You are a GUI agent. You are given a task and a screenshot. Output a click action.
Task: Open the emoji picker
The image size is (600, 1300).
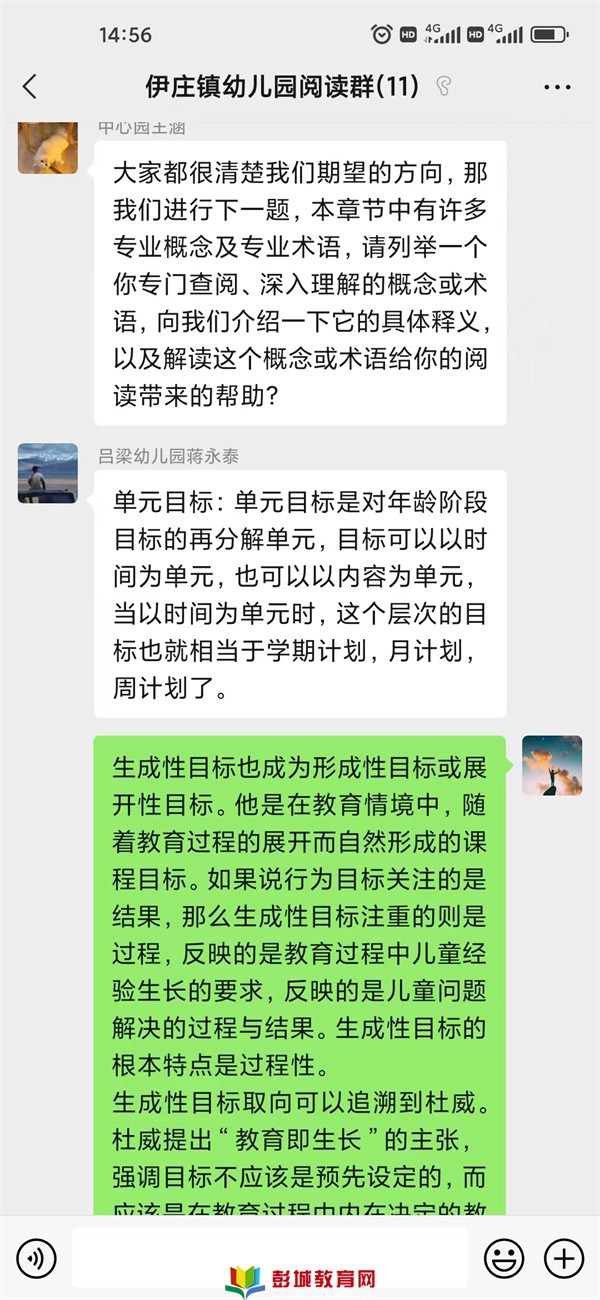pyautogui.click(x=504, y=1257)
